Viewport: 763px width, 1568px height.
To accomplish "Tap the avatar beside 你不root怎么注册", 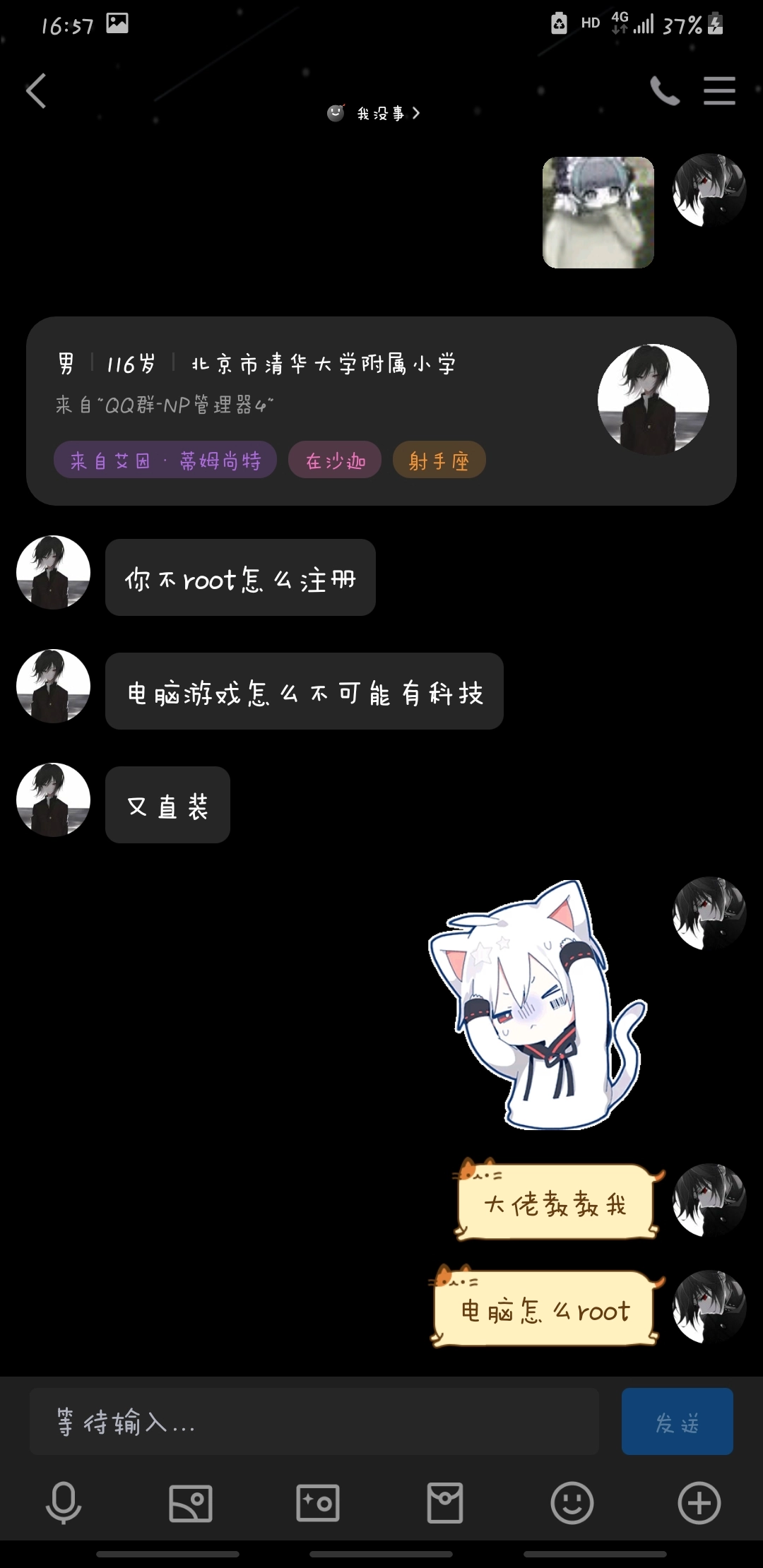I will tap(53, 573).
